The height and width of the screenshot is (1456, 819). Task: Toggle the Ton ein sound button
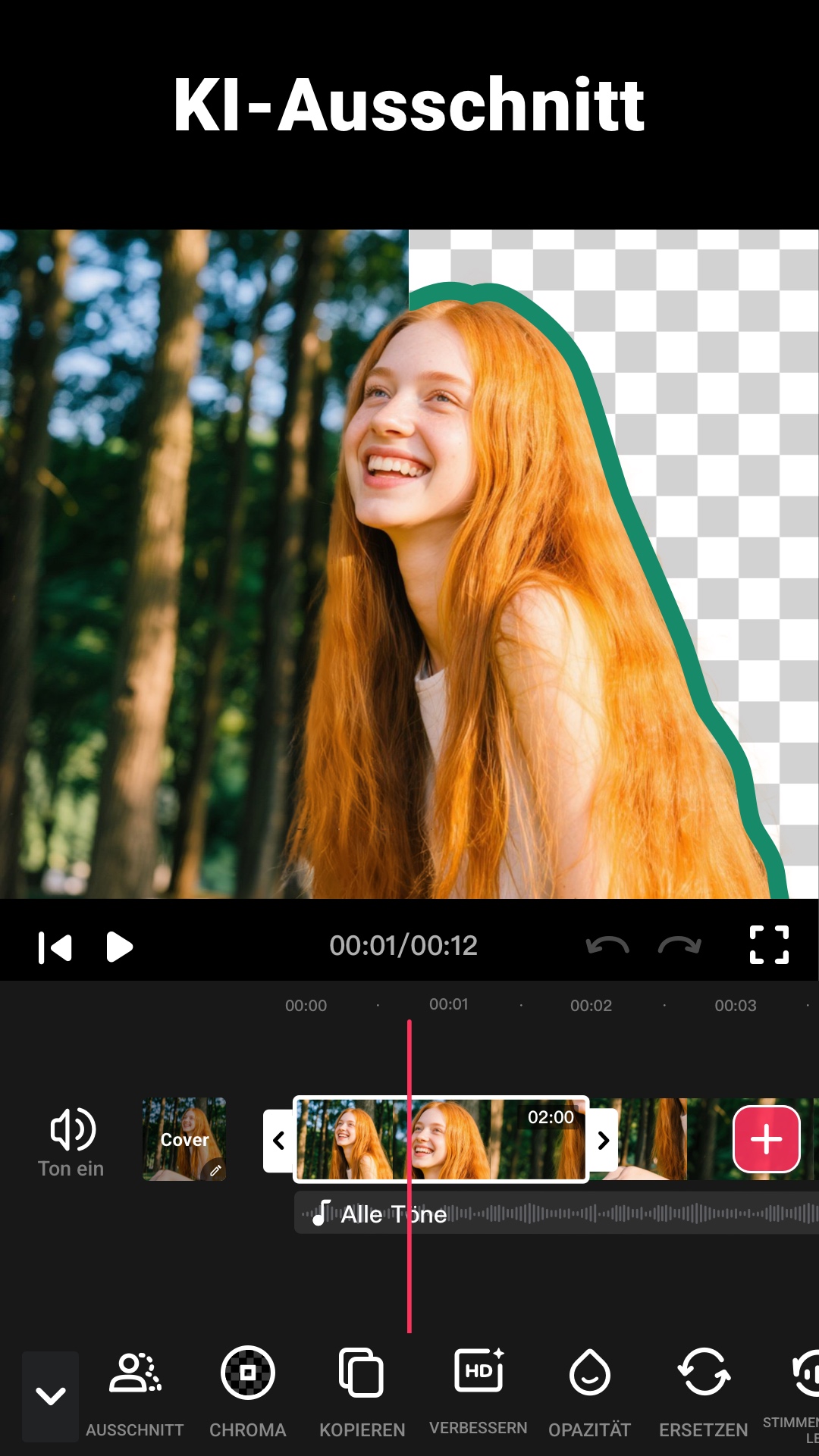point(71,1142)
